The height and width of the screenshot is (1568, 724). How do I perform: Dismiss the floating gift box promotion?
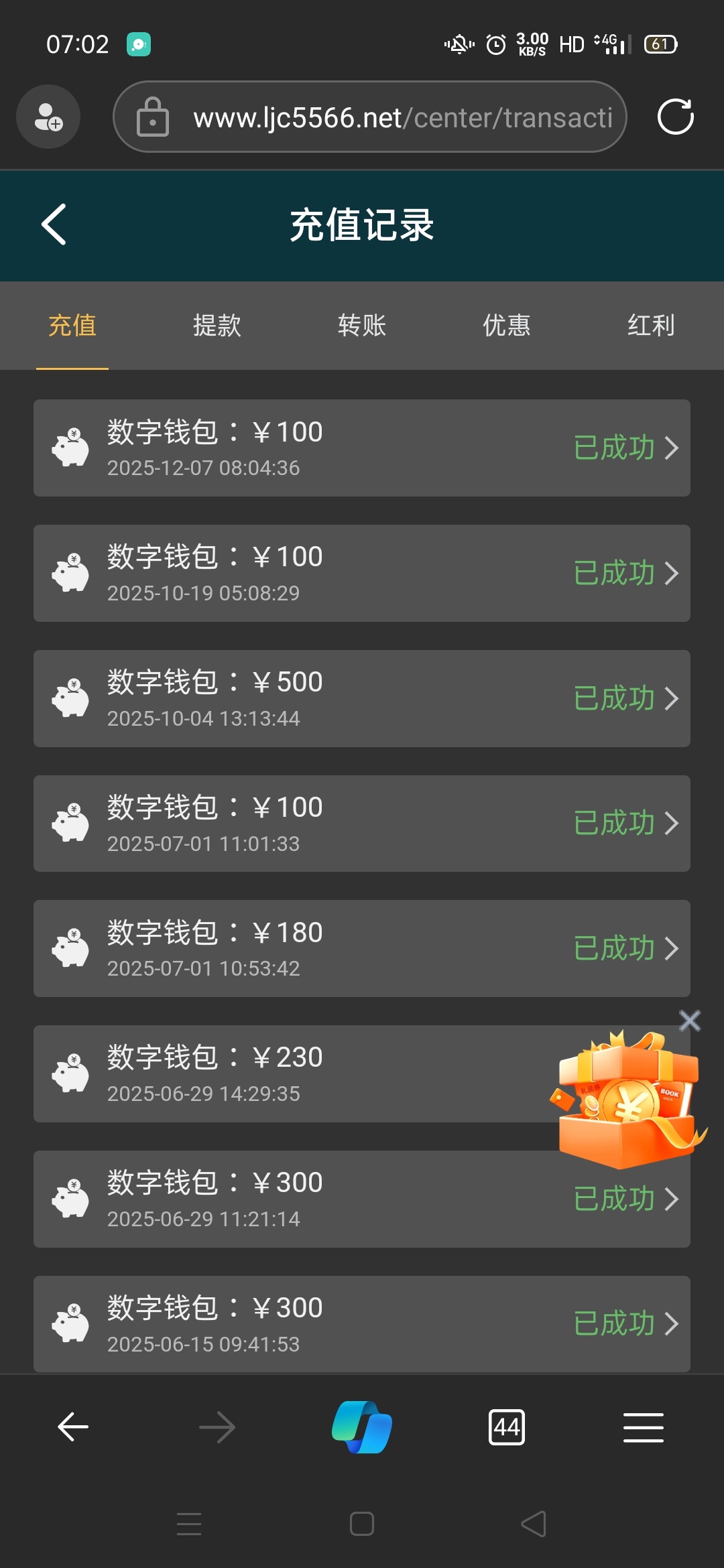coord(690,1021)
